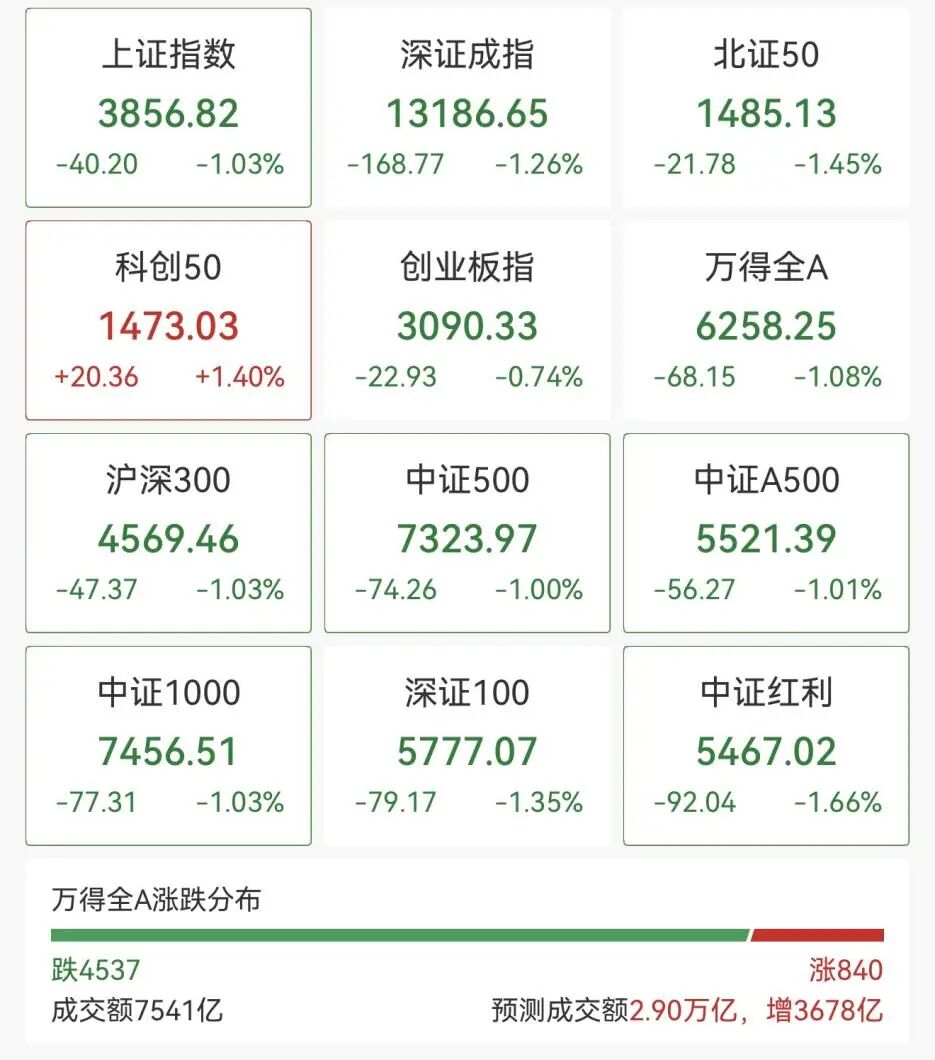View the 沪深300 index card
Image resolution: width=935 pixels, height=1060 pixels.
pos(168,533)
